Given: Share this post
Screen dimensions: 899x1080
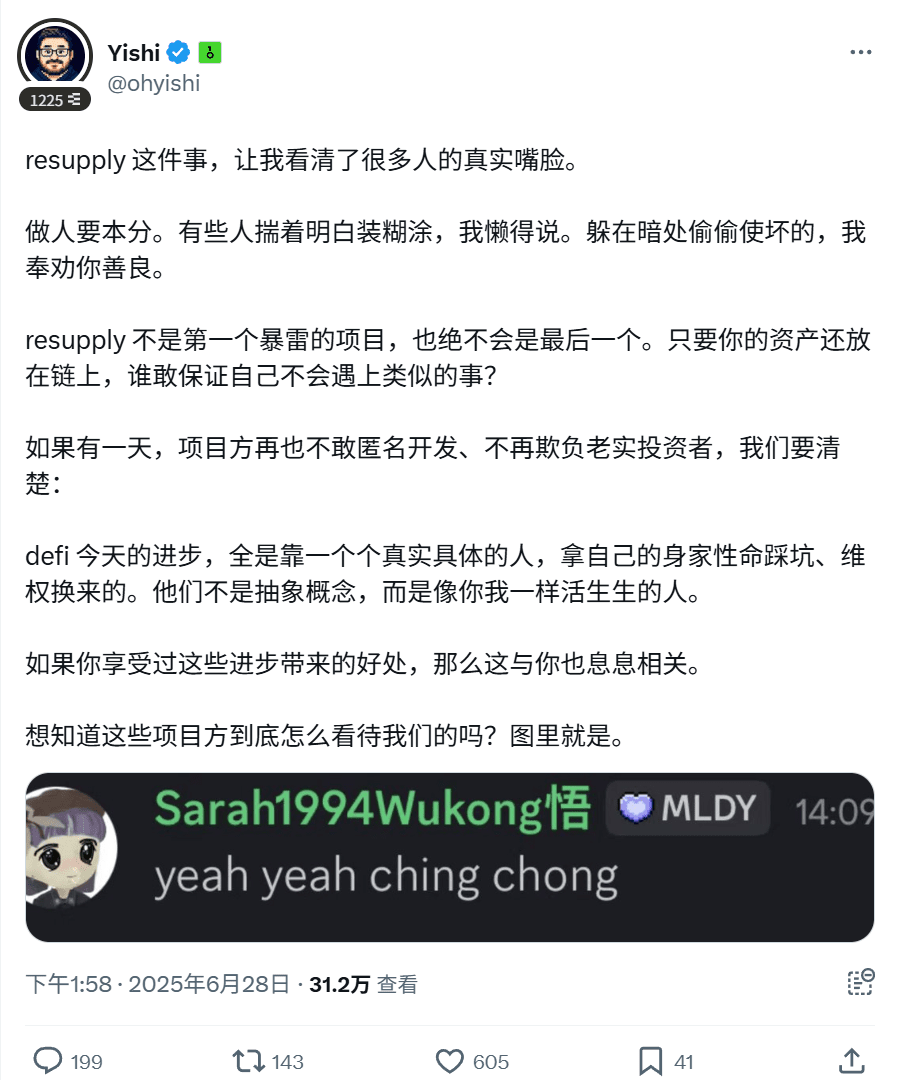Looking at the screenshot, I should point(851,1060).
